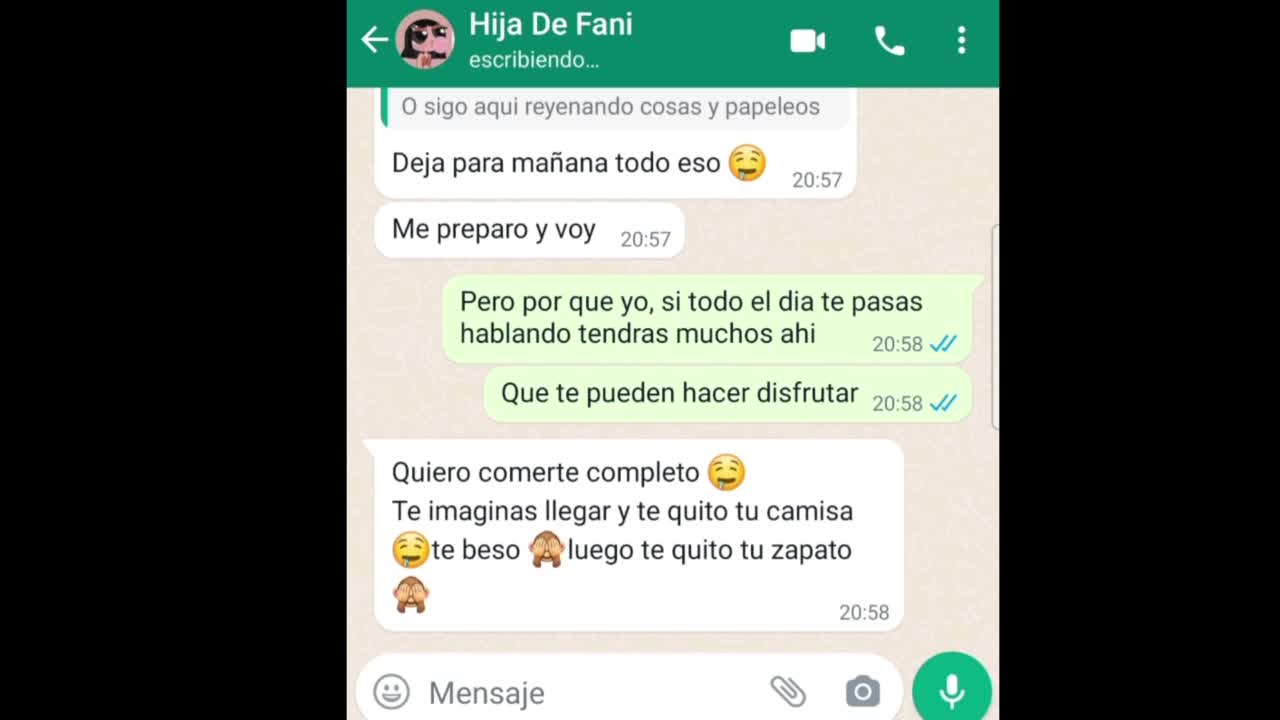
Task: Go back to the chat list
Action: pyautogui.click(x=374, y=40)
